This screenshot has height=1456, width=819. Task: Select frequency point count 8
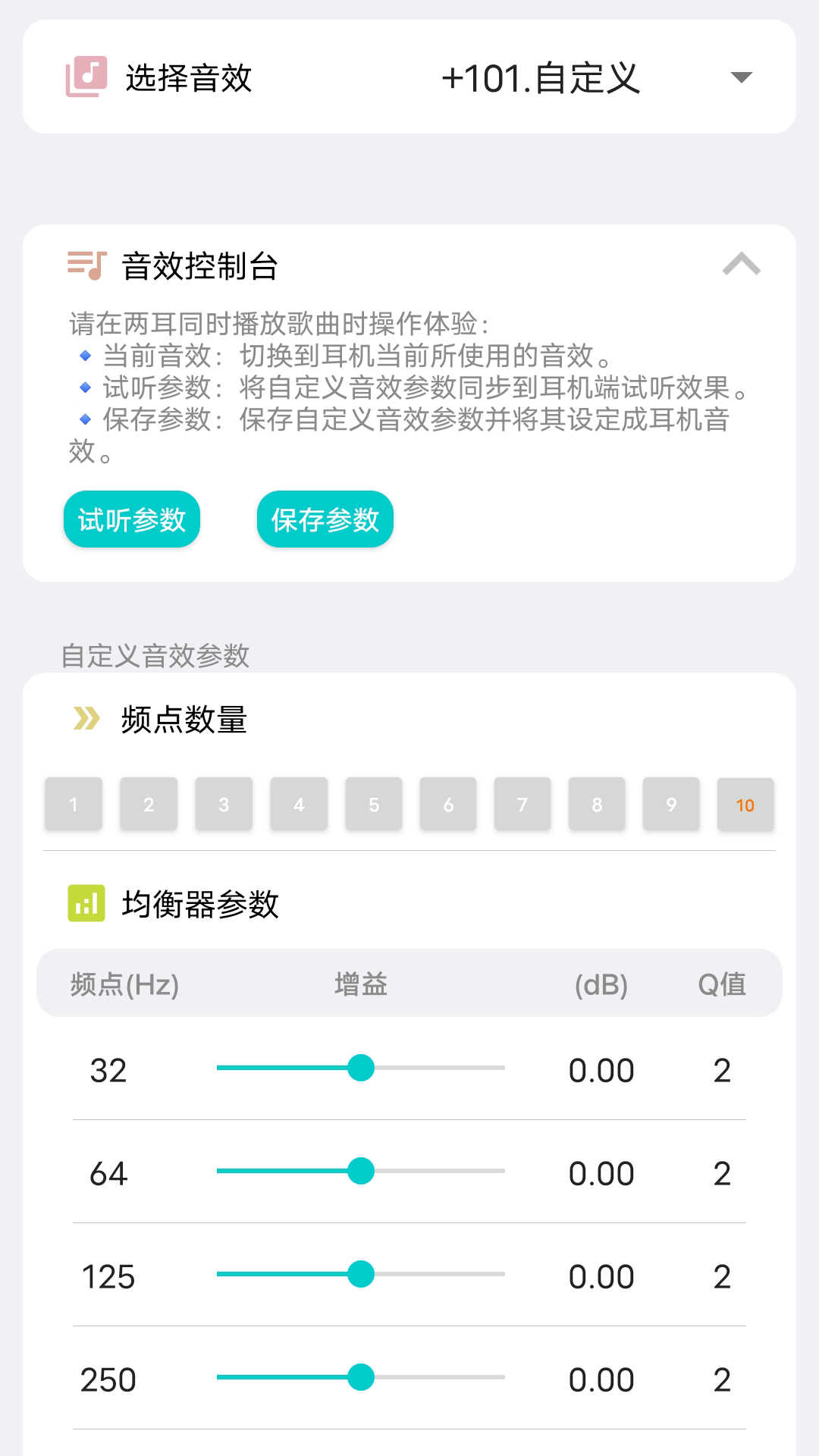(x=596, y=805)
